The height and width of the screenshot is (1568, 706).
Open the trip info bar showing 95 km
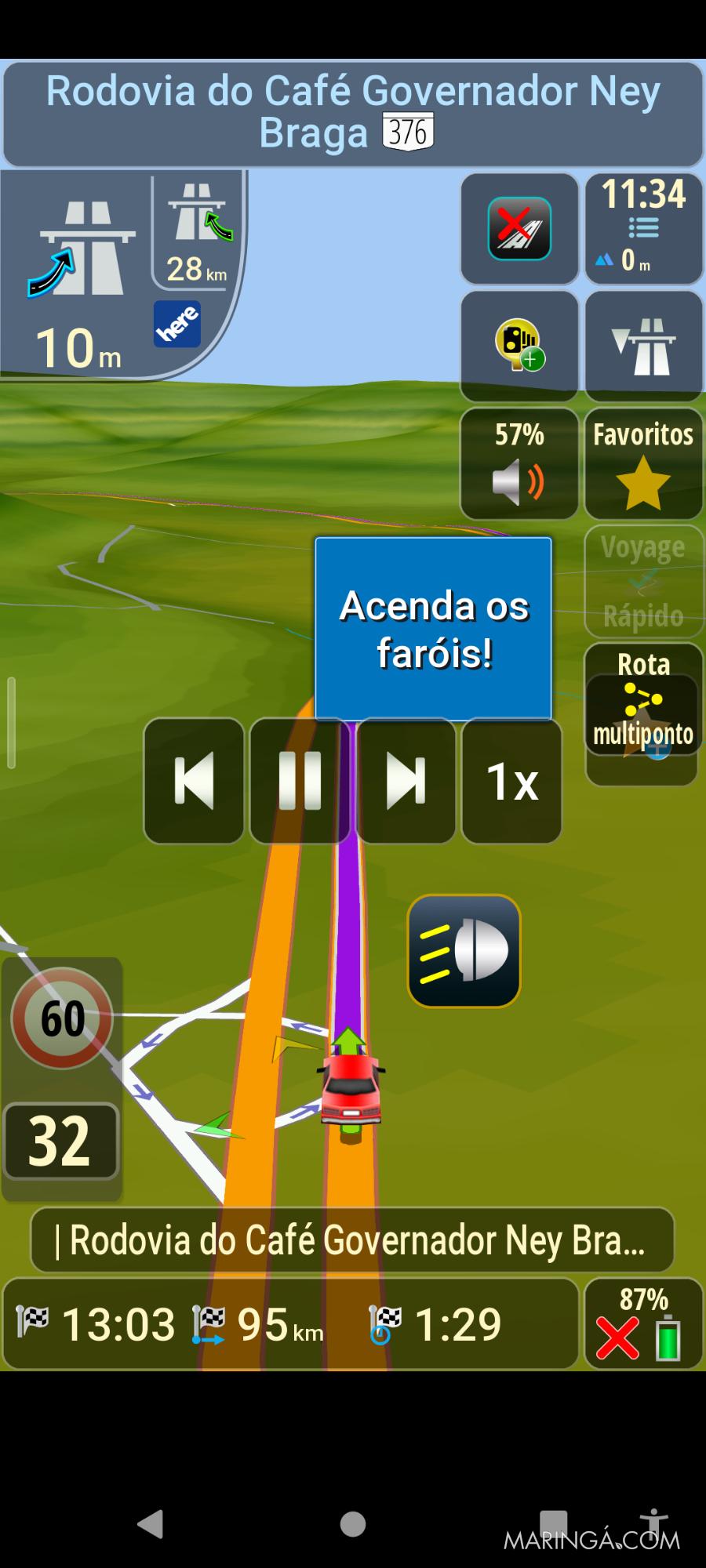pos(290,1324)
